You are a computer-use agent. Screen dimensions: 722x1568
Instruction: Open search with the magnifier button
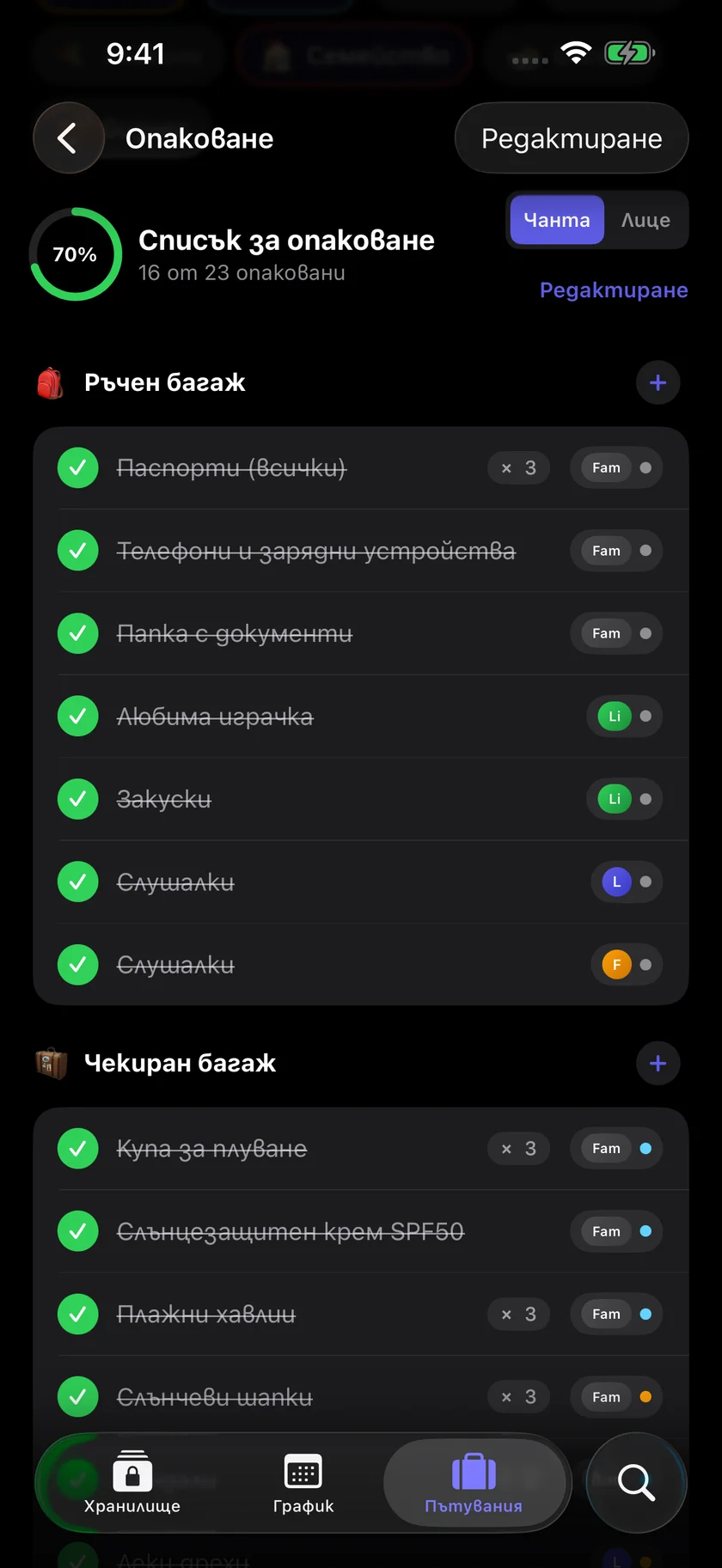[636, 1483]
